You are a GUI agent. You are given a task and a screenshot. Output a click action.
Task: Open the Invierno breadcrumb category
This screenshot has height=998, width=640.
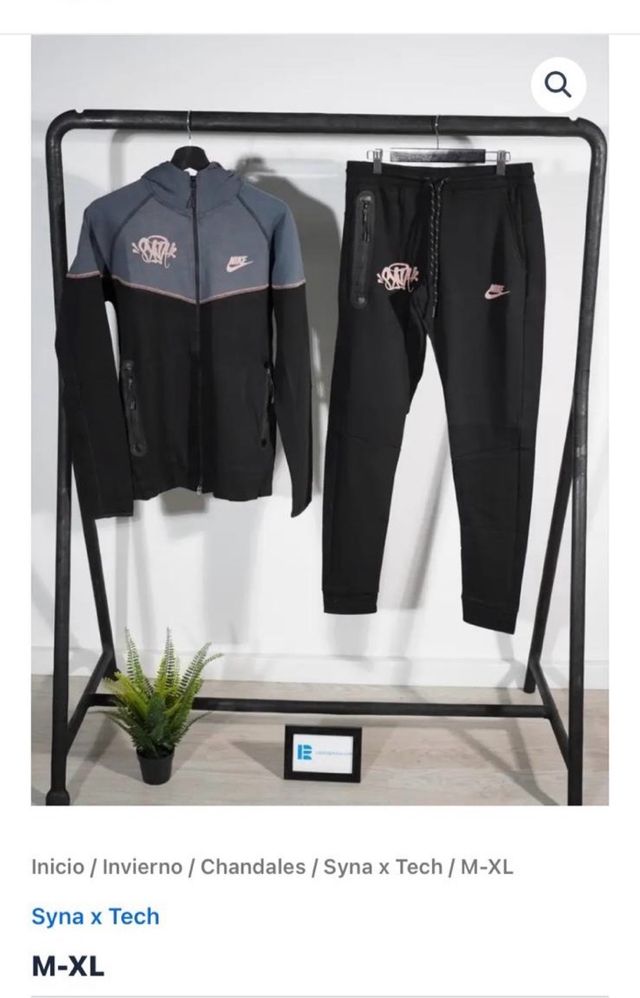145,866
